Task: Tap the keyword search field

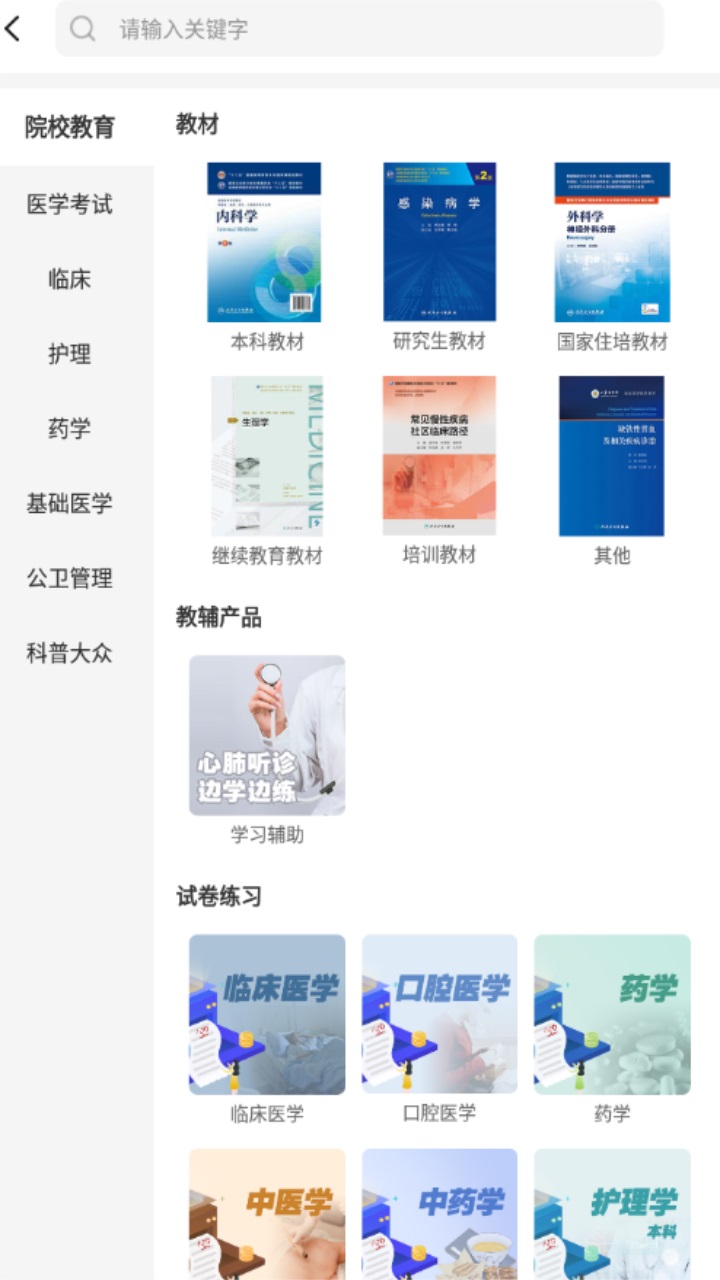Action: click(360, 29)
